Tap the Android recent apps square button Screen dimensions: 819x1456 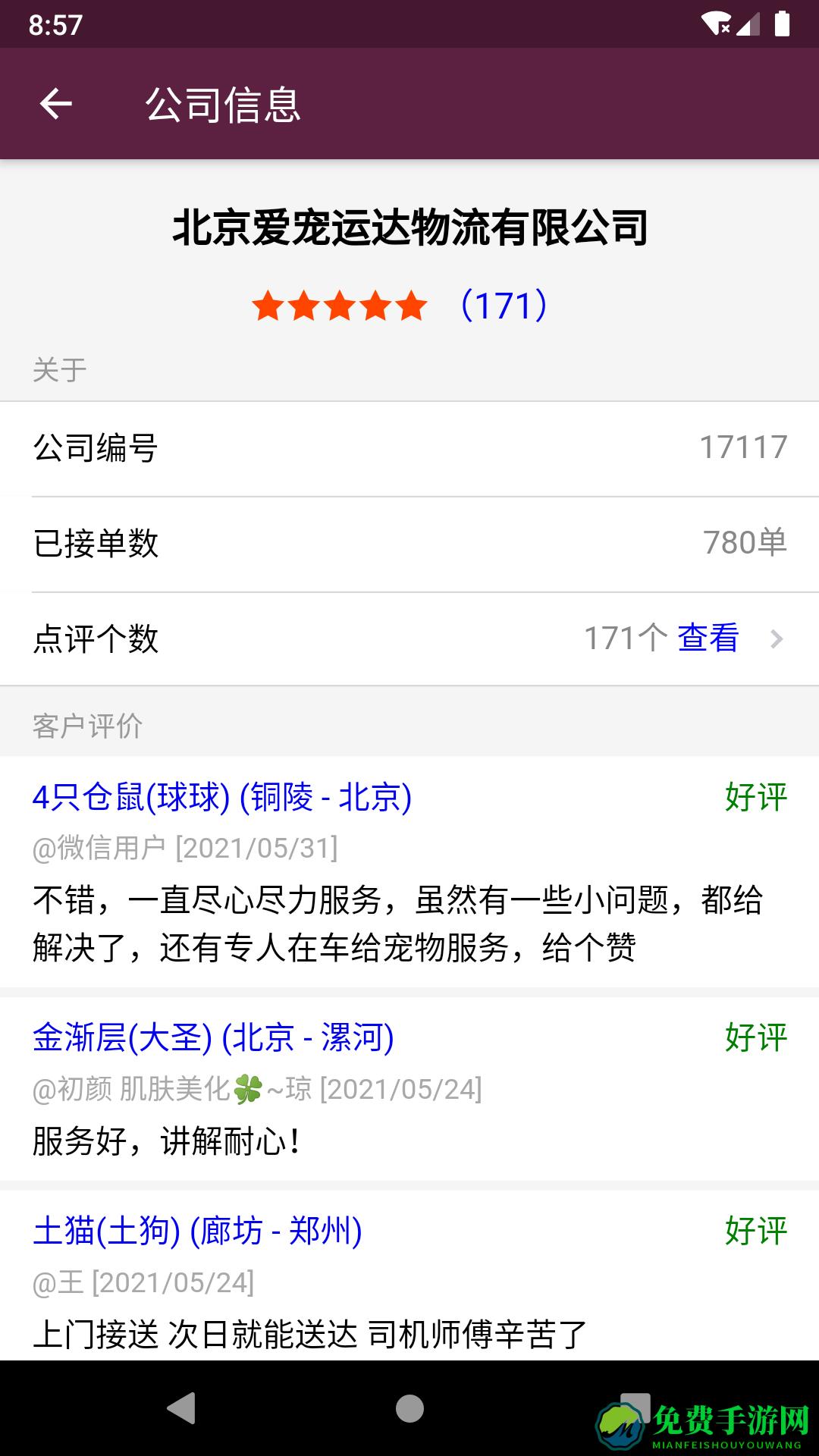click(x=635, y=1407)
